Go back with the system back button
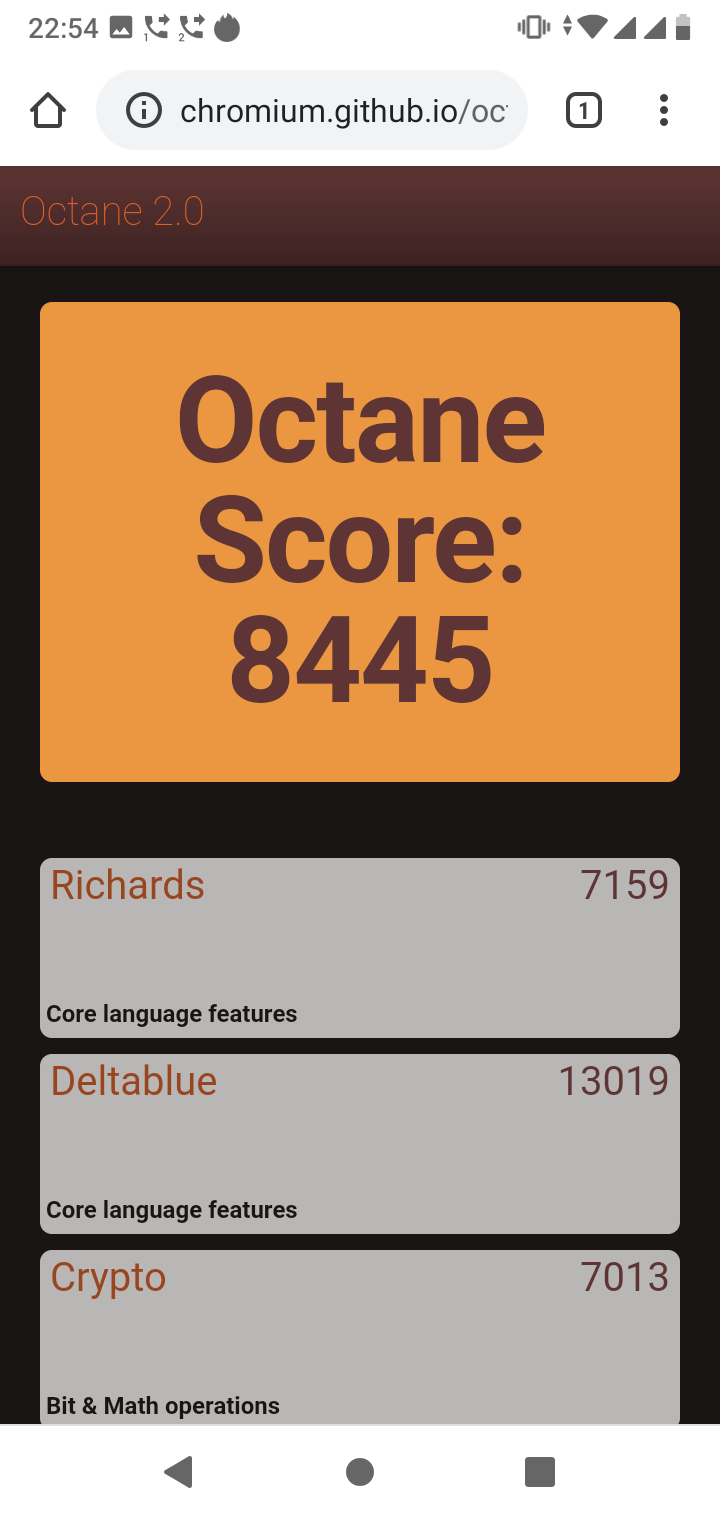The height and width of the screenshot is (1520, 720). 179,1471
